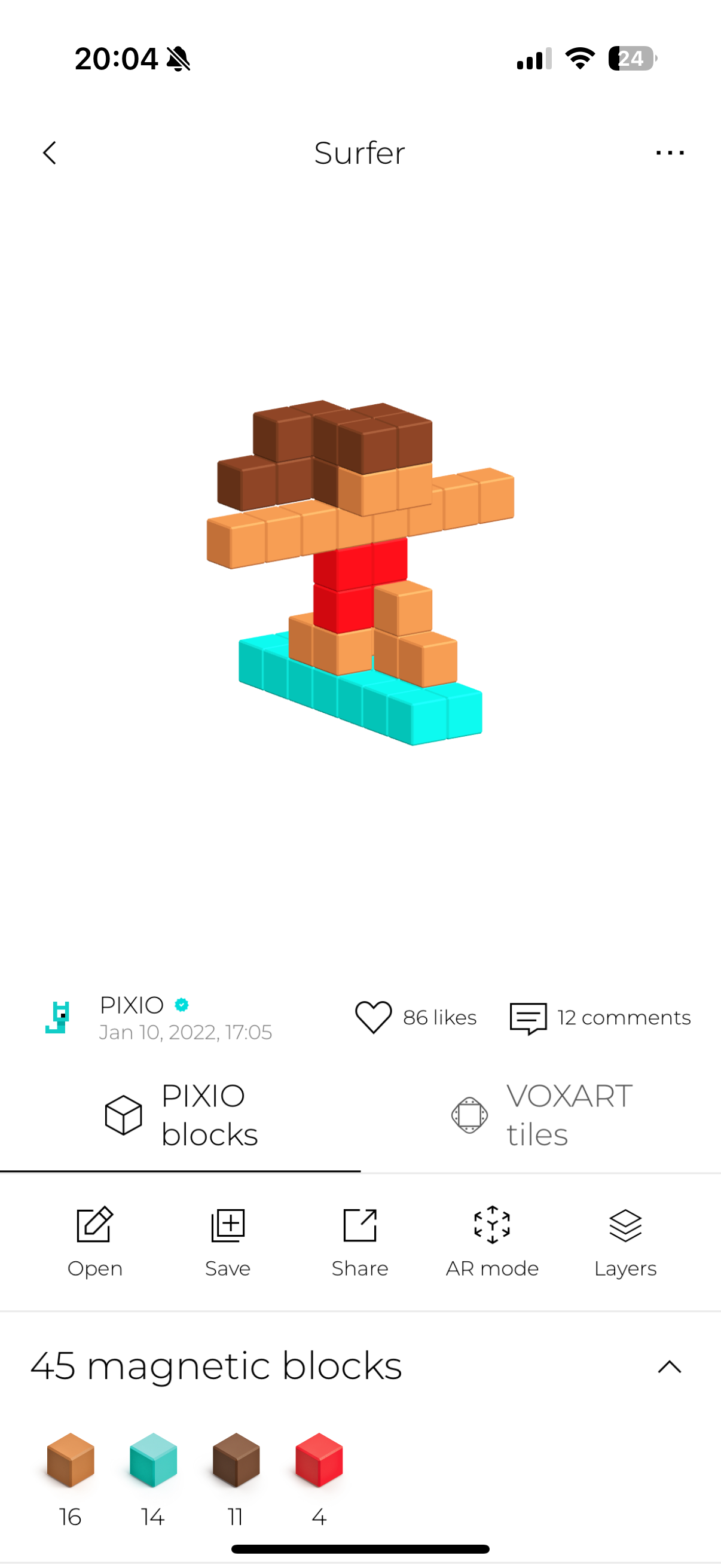Switch to the VOXART tiles tab
This screenshot has width=721, height=1568.
pyautogui.click(x=540, y=1115)
